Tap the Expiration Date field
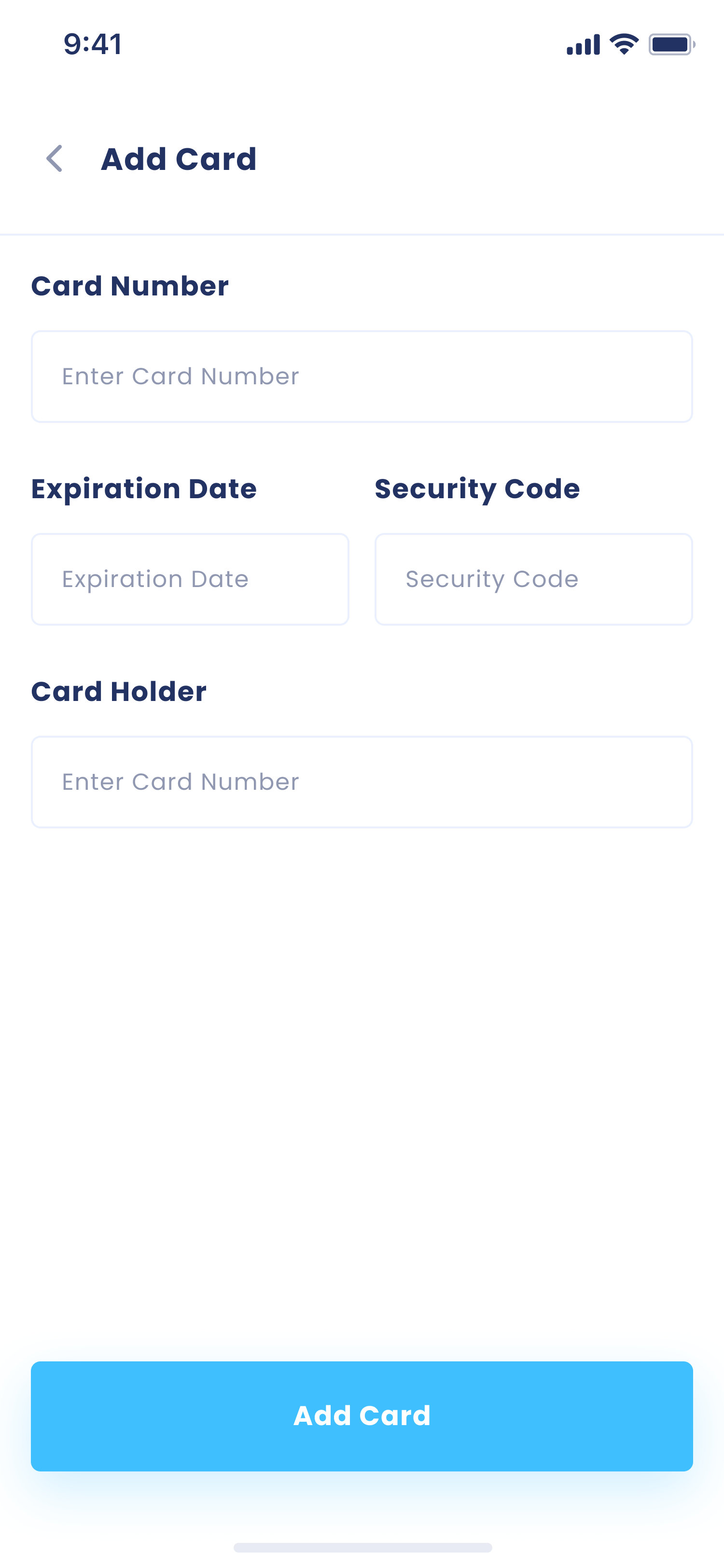 pyautogui.click(x=190, y=579)
